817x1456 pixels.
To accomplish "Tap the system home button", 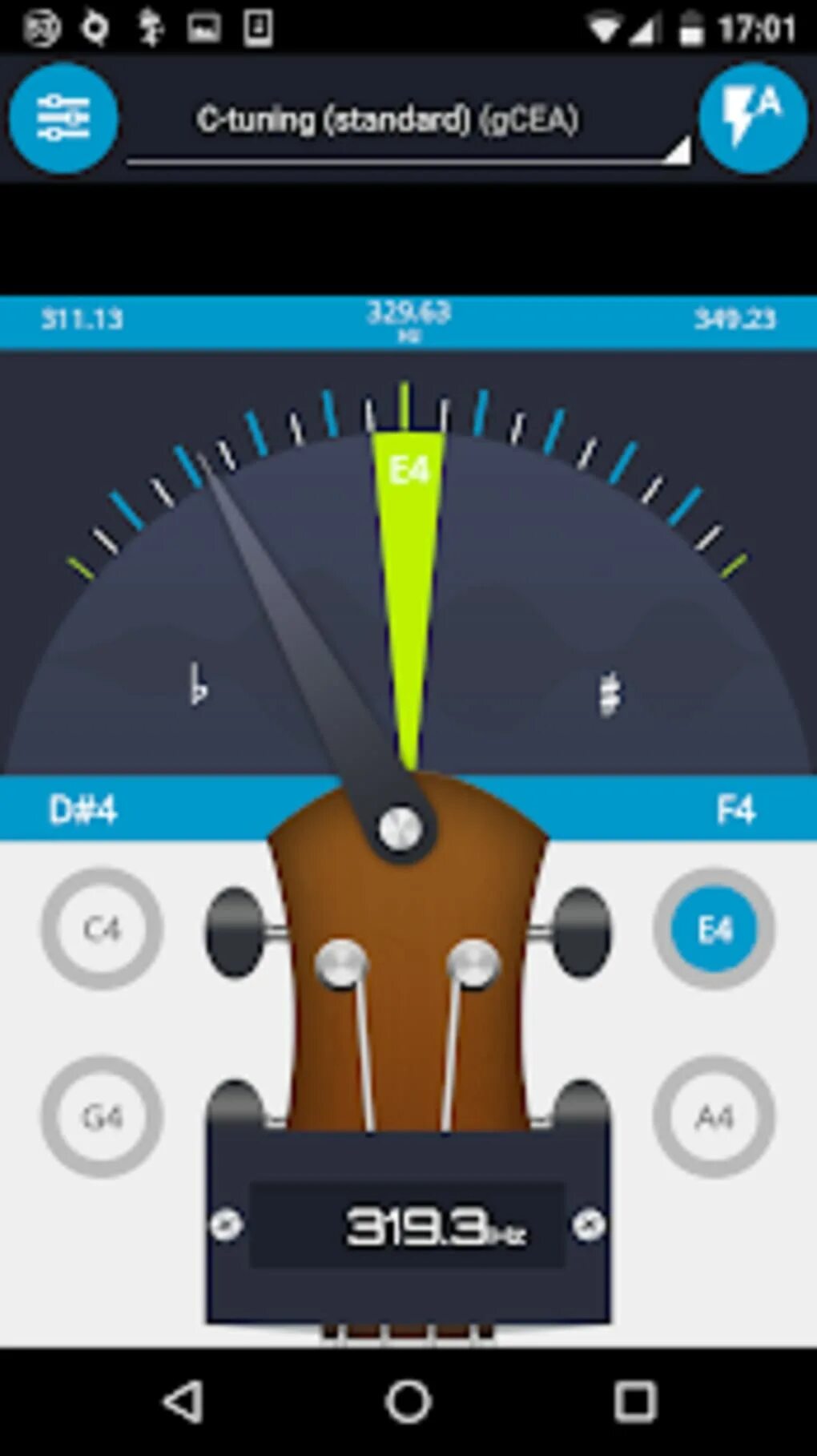I will 408,1402.
